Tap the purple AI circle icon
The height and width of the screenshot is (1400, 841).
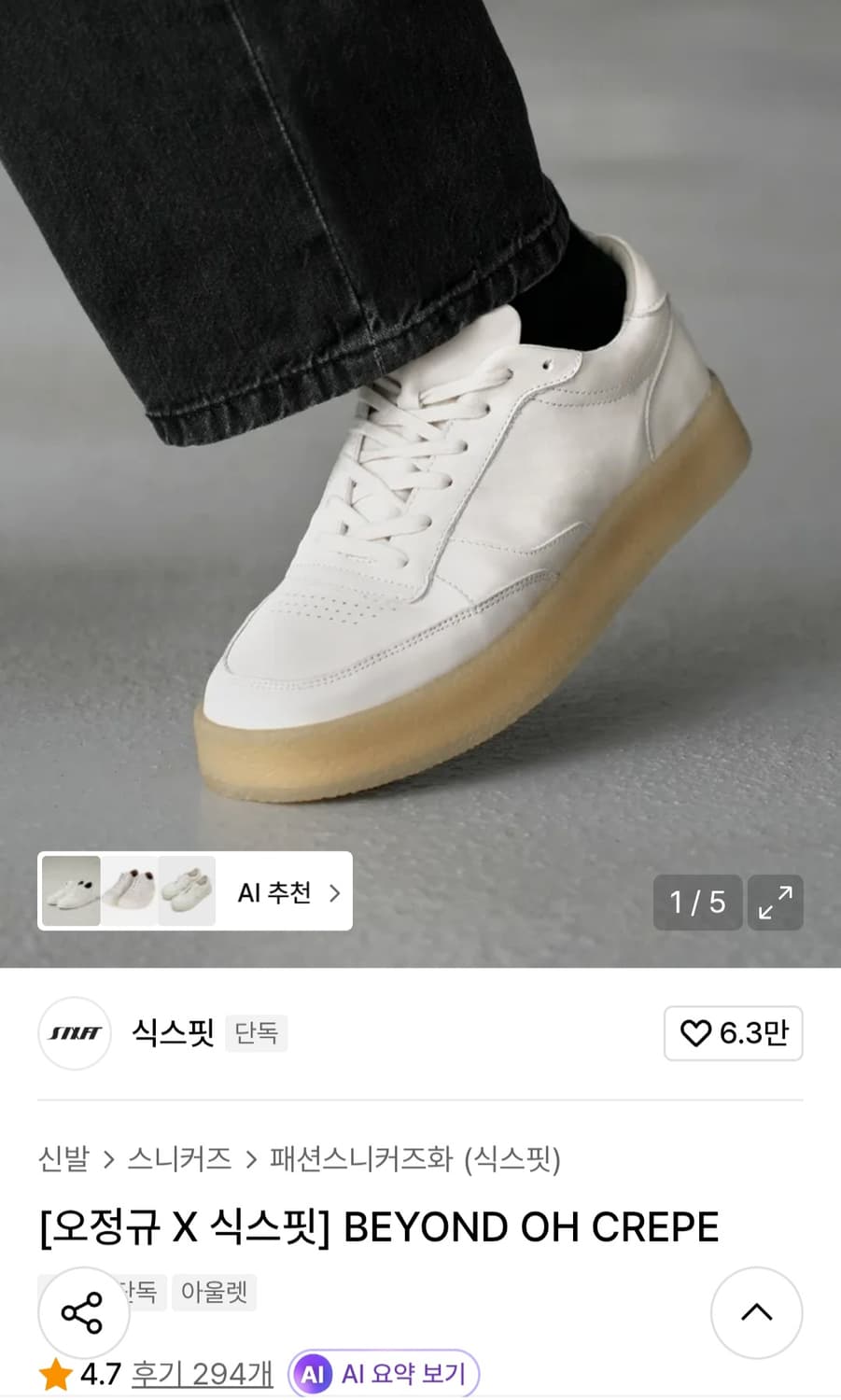coord(315,1373)
